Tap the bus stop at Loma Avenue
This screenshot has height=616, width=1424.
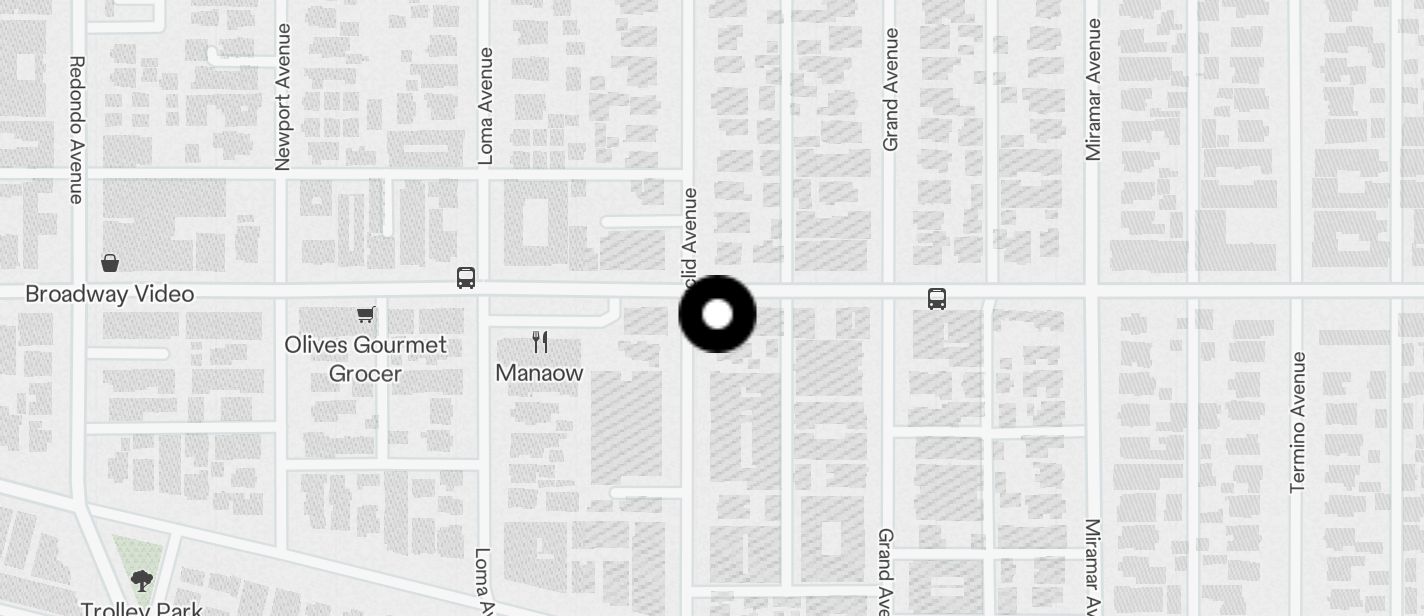pyautogui.click(x=466, y=278)
